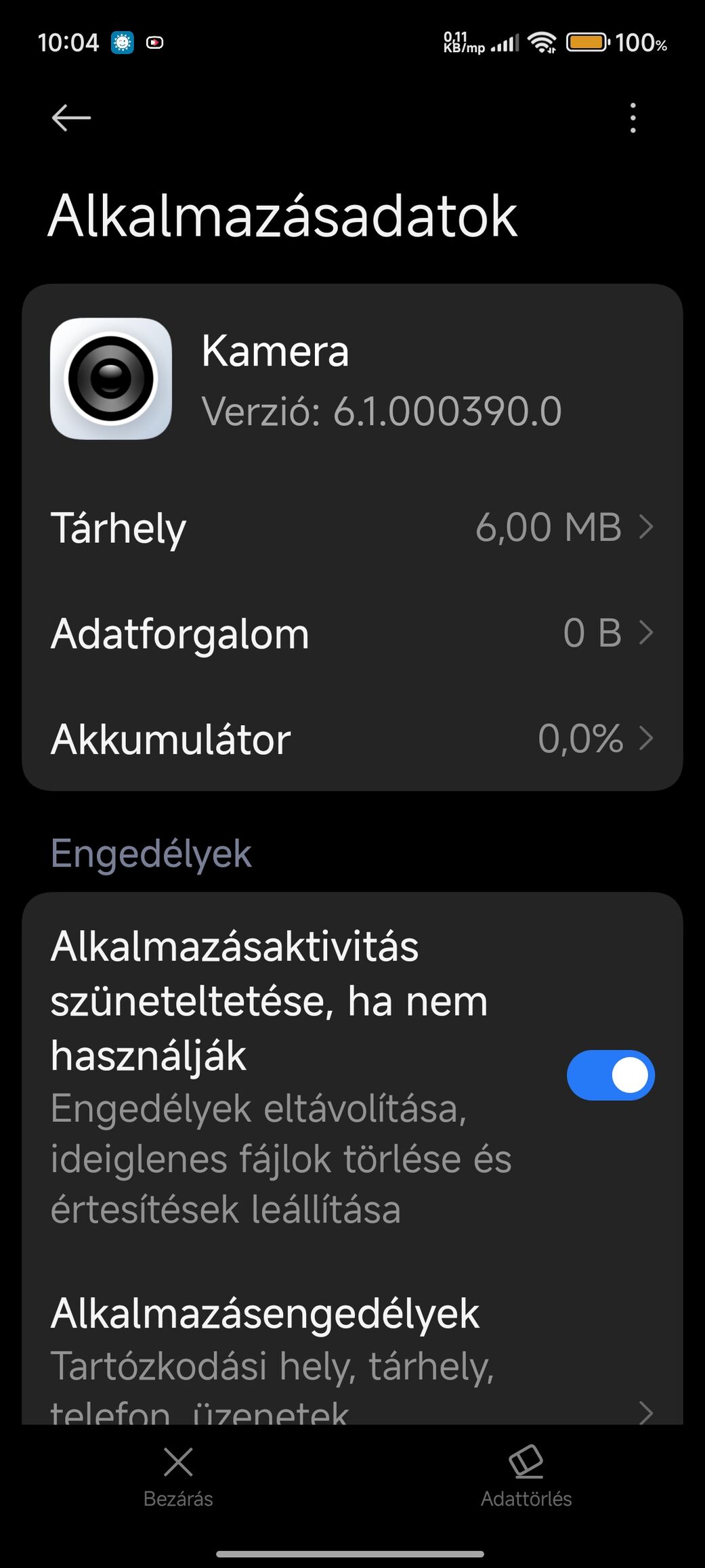
Task: Go back using the top arrow
Action: coord(71,118)
